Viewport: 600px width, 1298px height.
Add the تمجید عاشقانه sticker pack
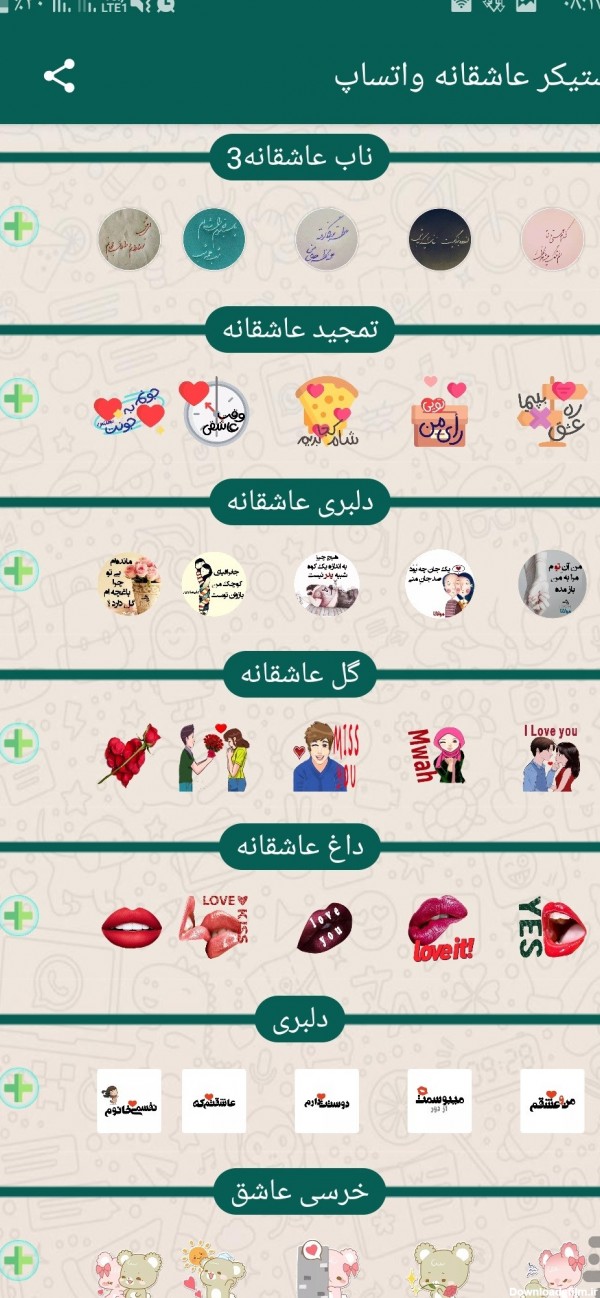[18, 398]
